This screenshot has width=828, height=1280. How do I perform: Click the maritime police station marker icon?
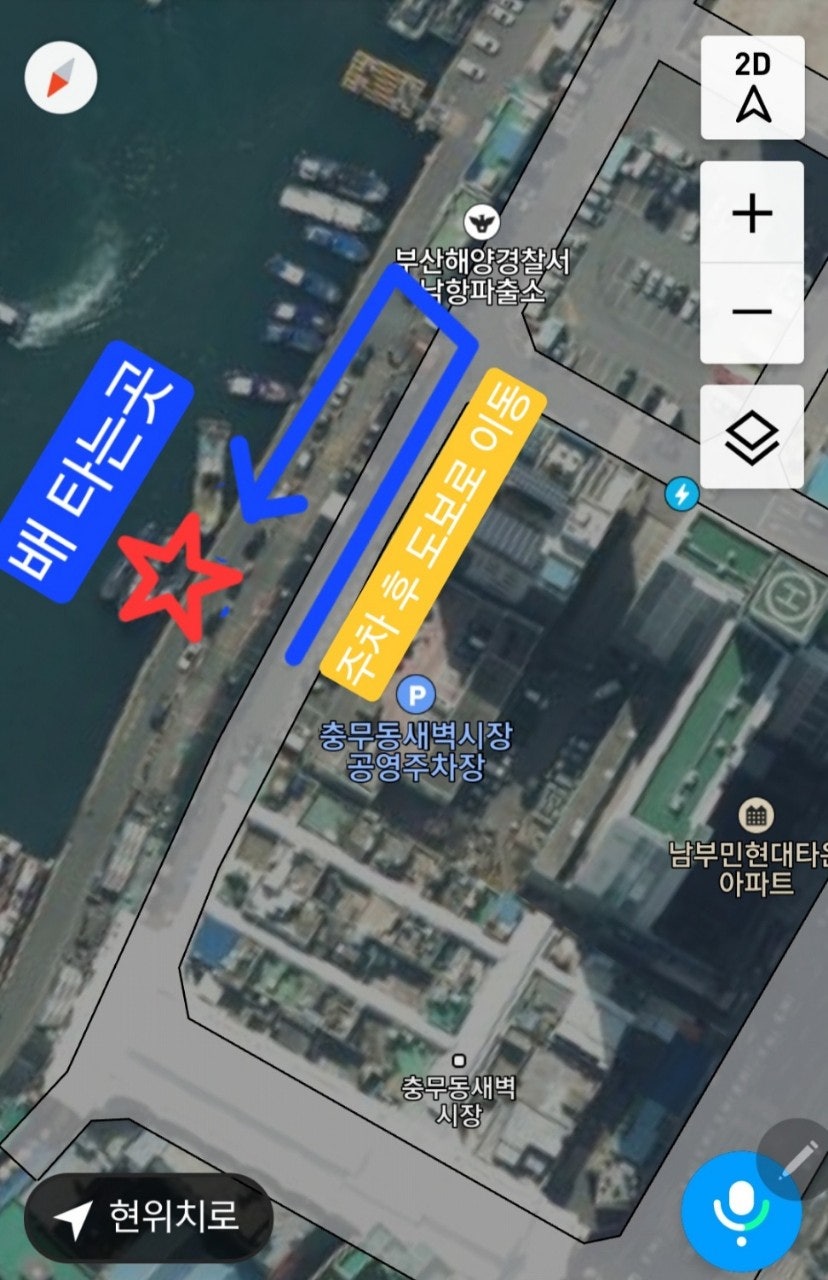point(484,224)
